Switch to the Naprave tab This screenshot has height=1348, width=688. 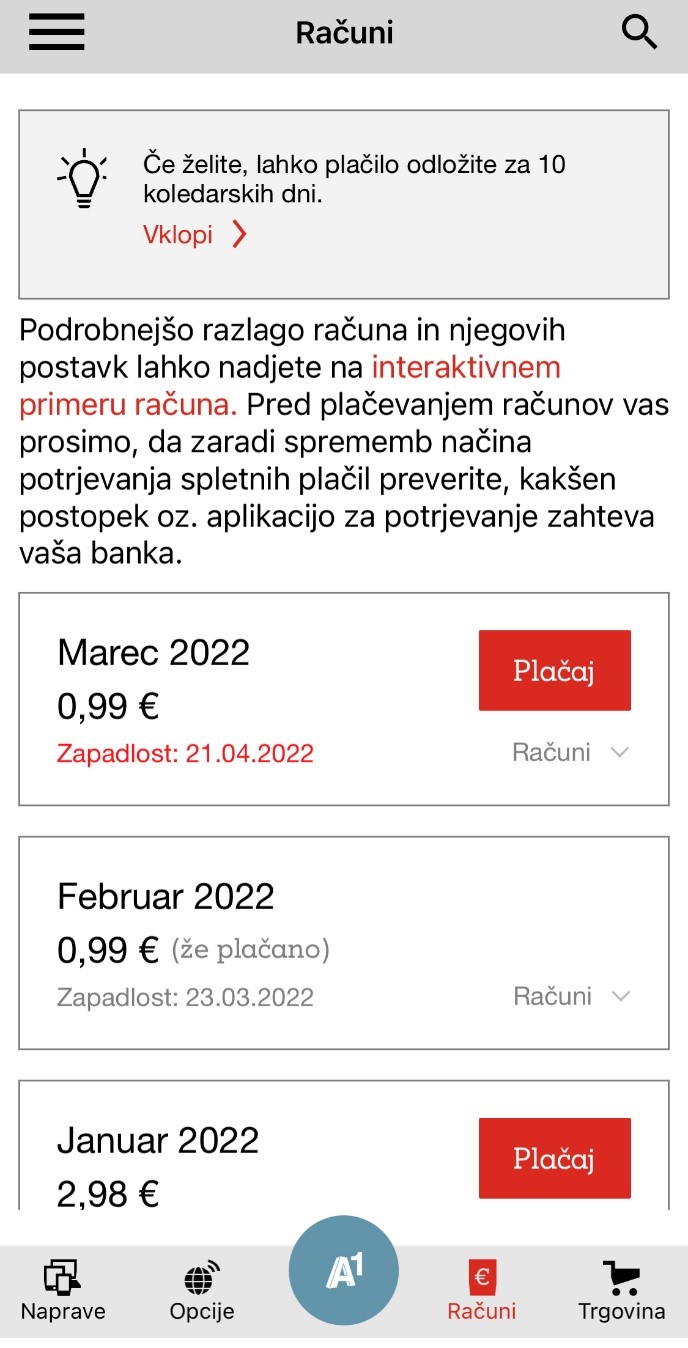[63, 1292]
